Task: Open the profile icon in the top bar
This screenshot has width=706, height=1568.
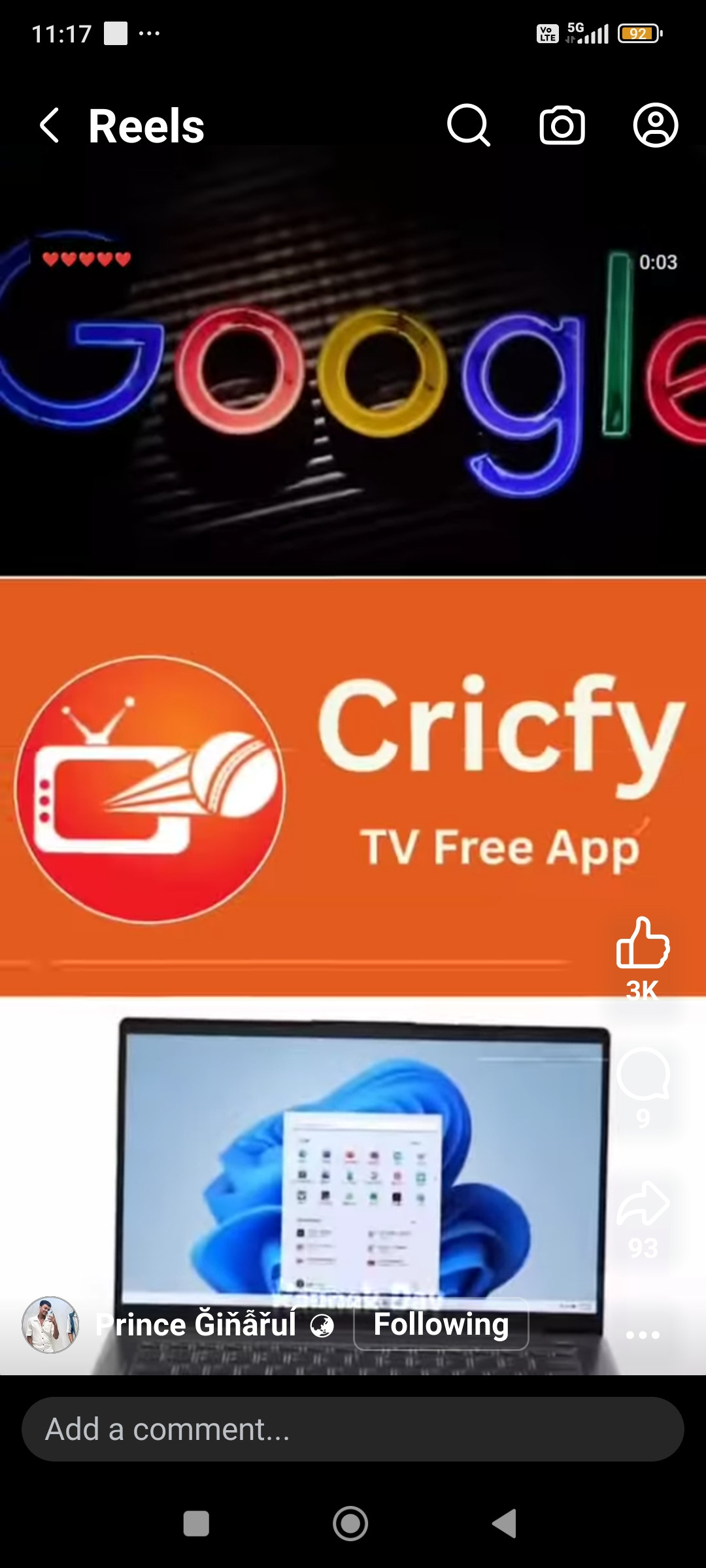Action: (655, 125)
